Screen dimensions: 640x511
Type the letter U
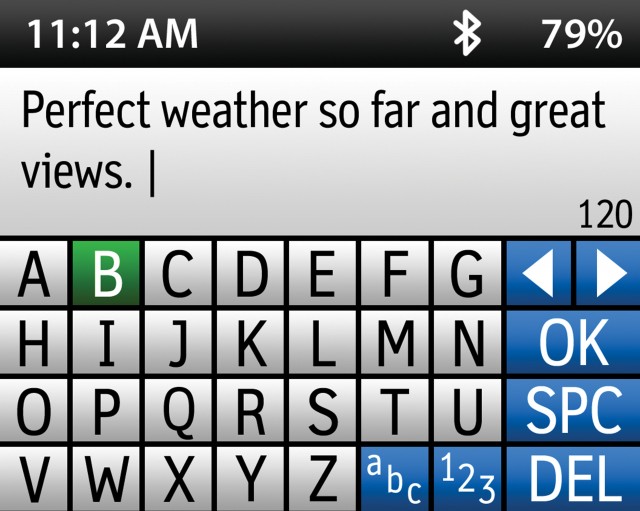pos(466,410)
